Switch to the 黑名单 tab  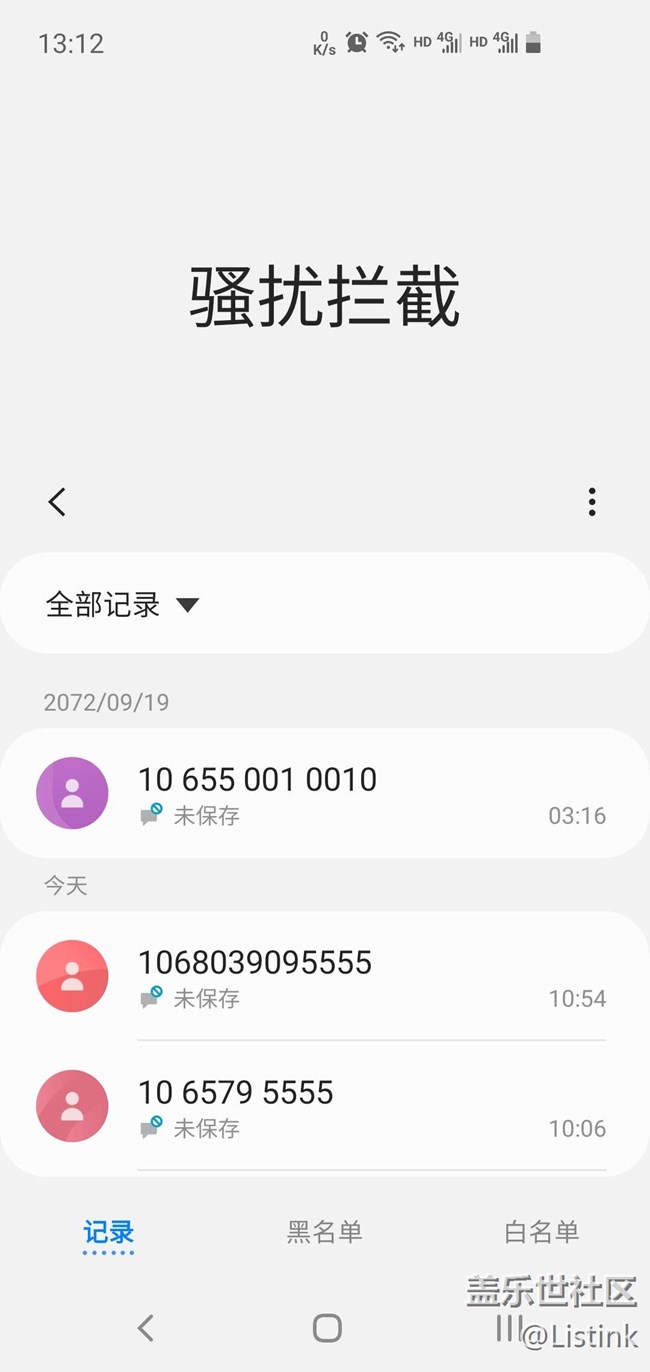325,1232
